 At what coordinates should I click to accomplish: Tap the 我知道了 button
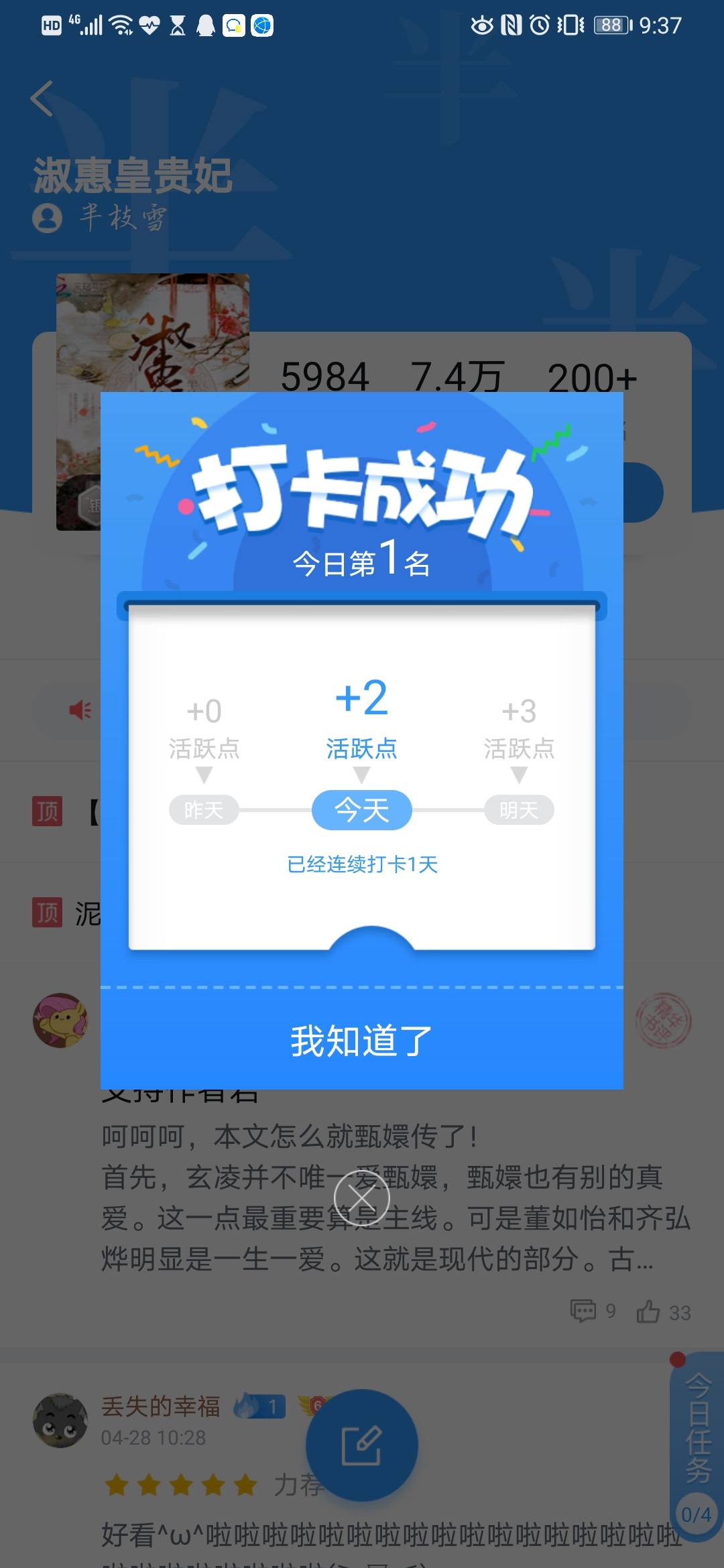click(x=362, y=1041)
